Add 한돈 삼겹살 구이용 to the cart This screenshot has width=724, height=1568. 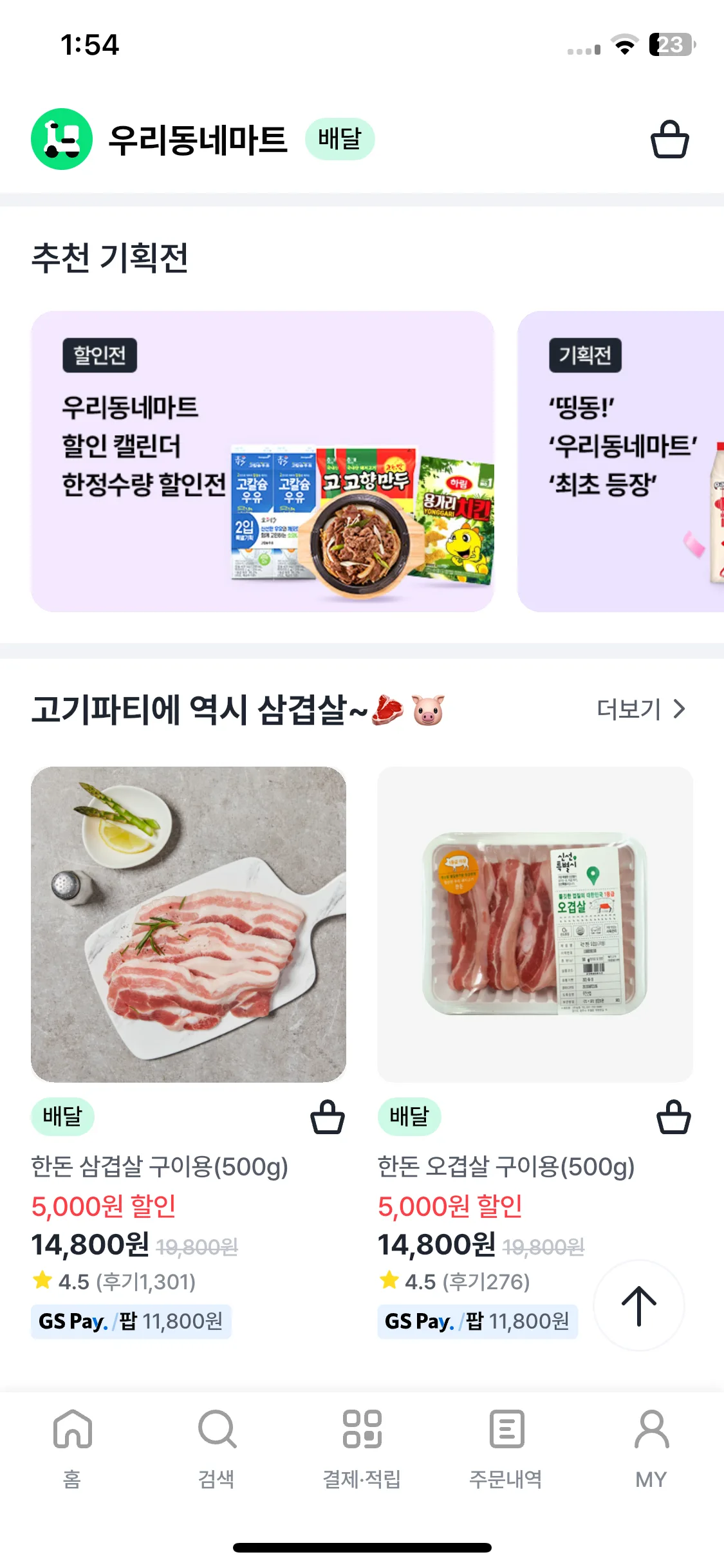click(327, 1117)
